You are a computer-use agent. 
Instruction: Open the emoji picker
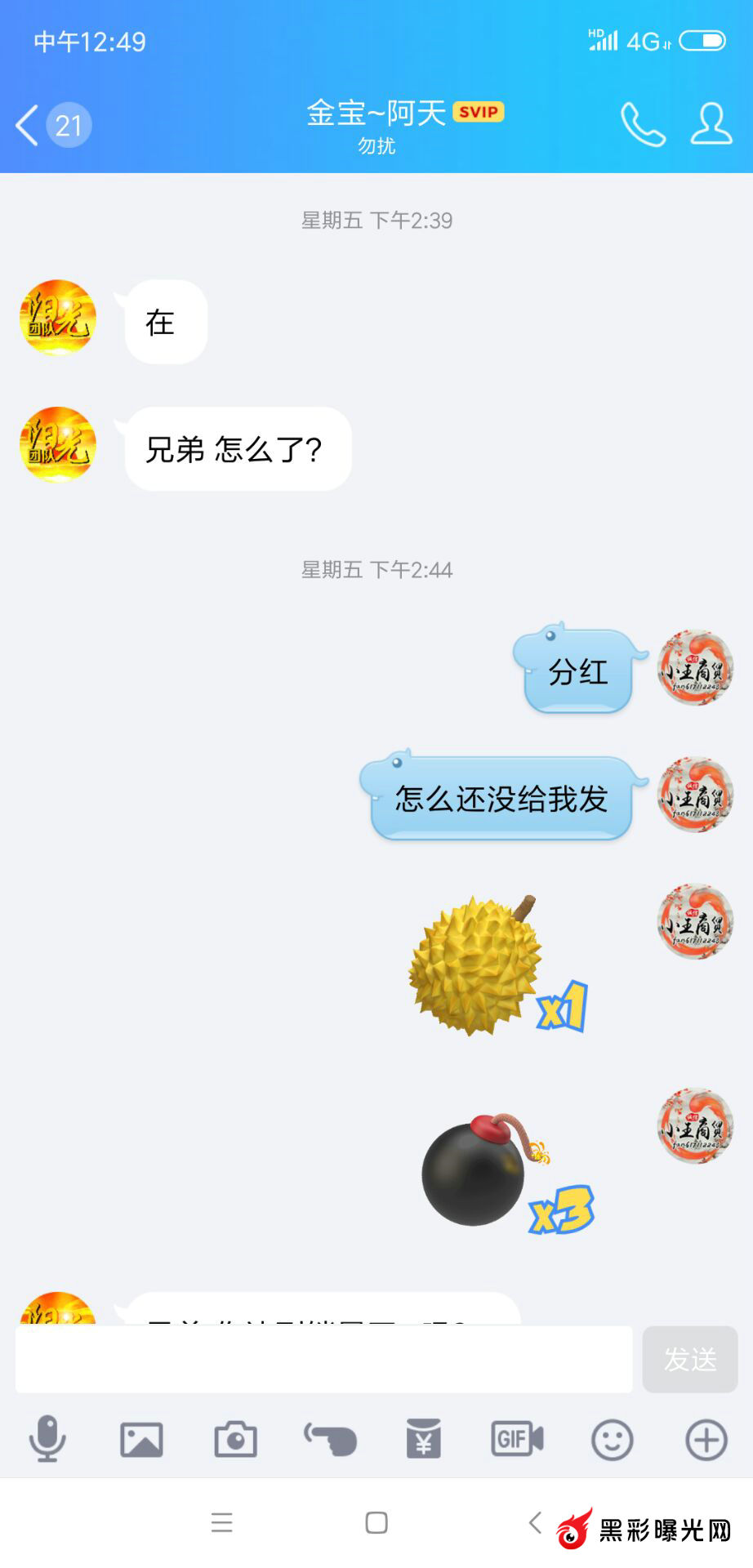point(612,1439)
